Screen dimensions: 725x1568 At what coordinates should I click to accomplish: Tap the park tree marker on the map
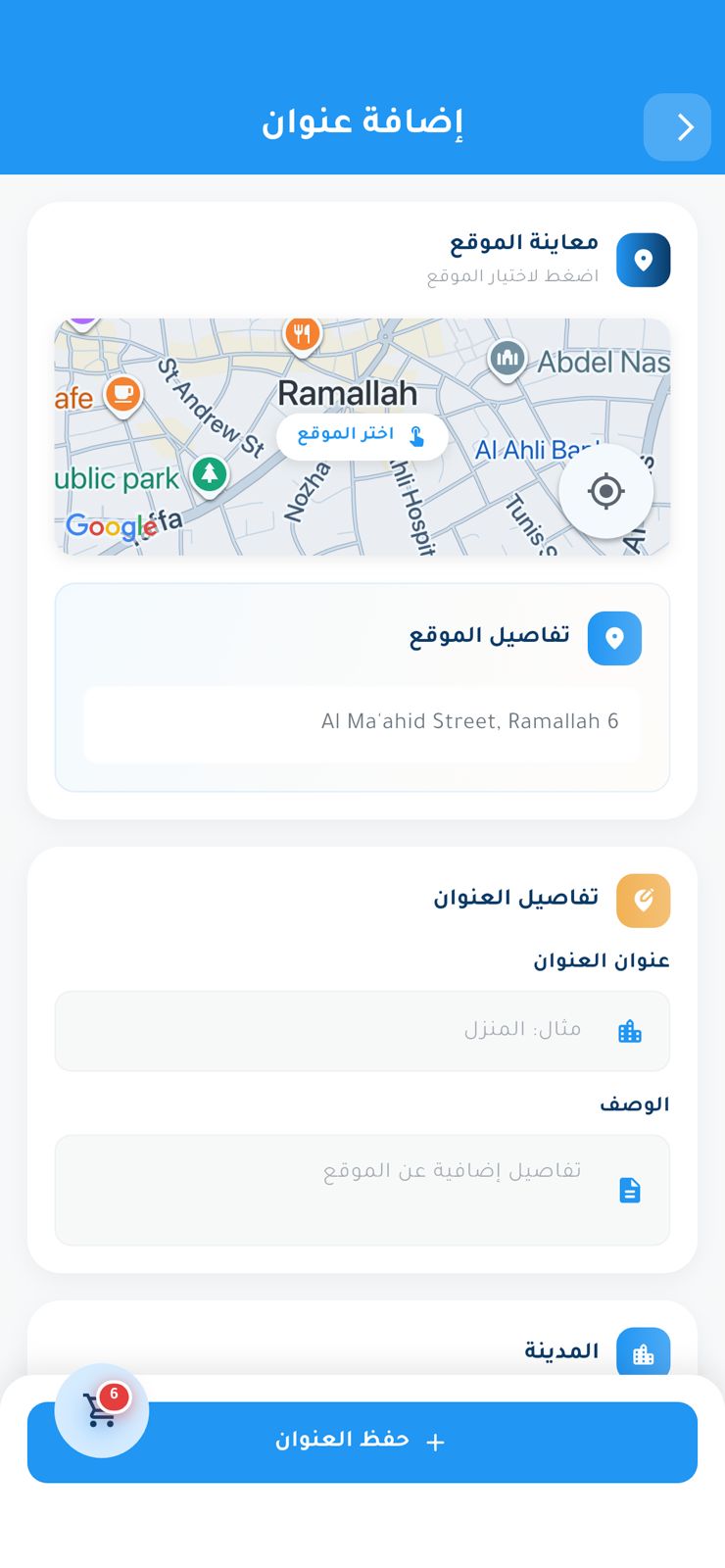(x=211, y=472)
